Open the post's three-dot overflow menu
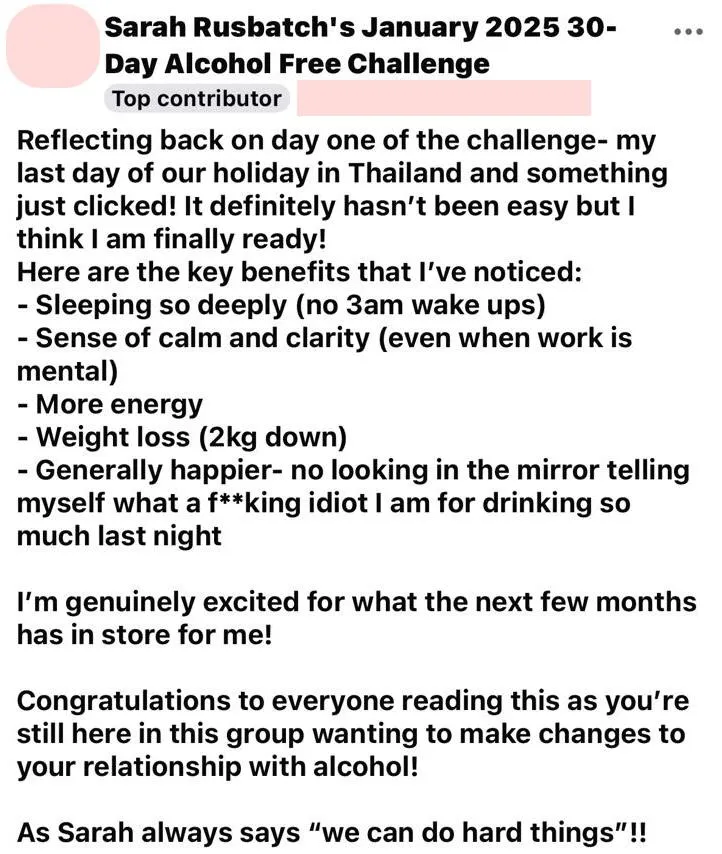 coord(689,31)
